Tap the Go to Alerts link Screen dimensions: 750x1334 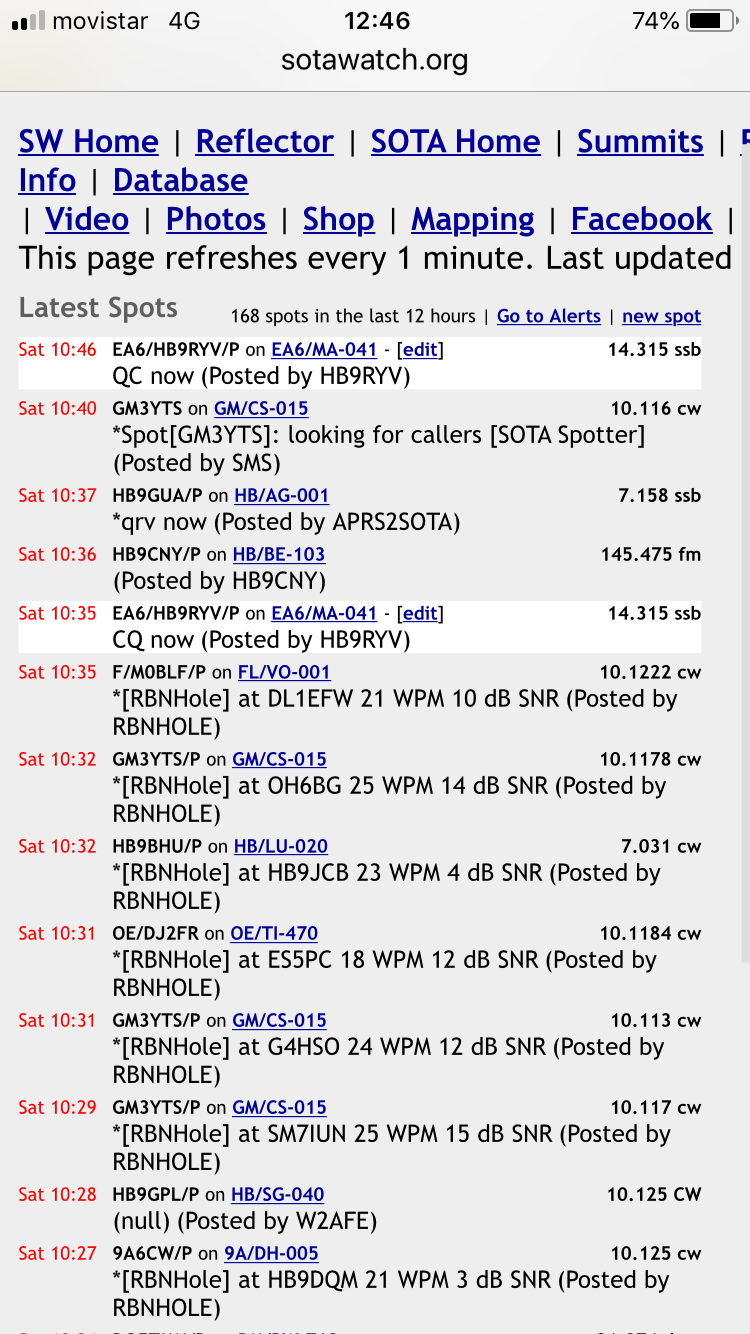(x=549, y=316)
